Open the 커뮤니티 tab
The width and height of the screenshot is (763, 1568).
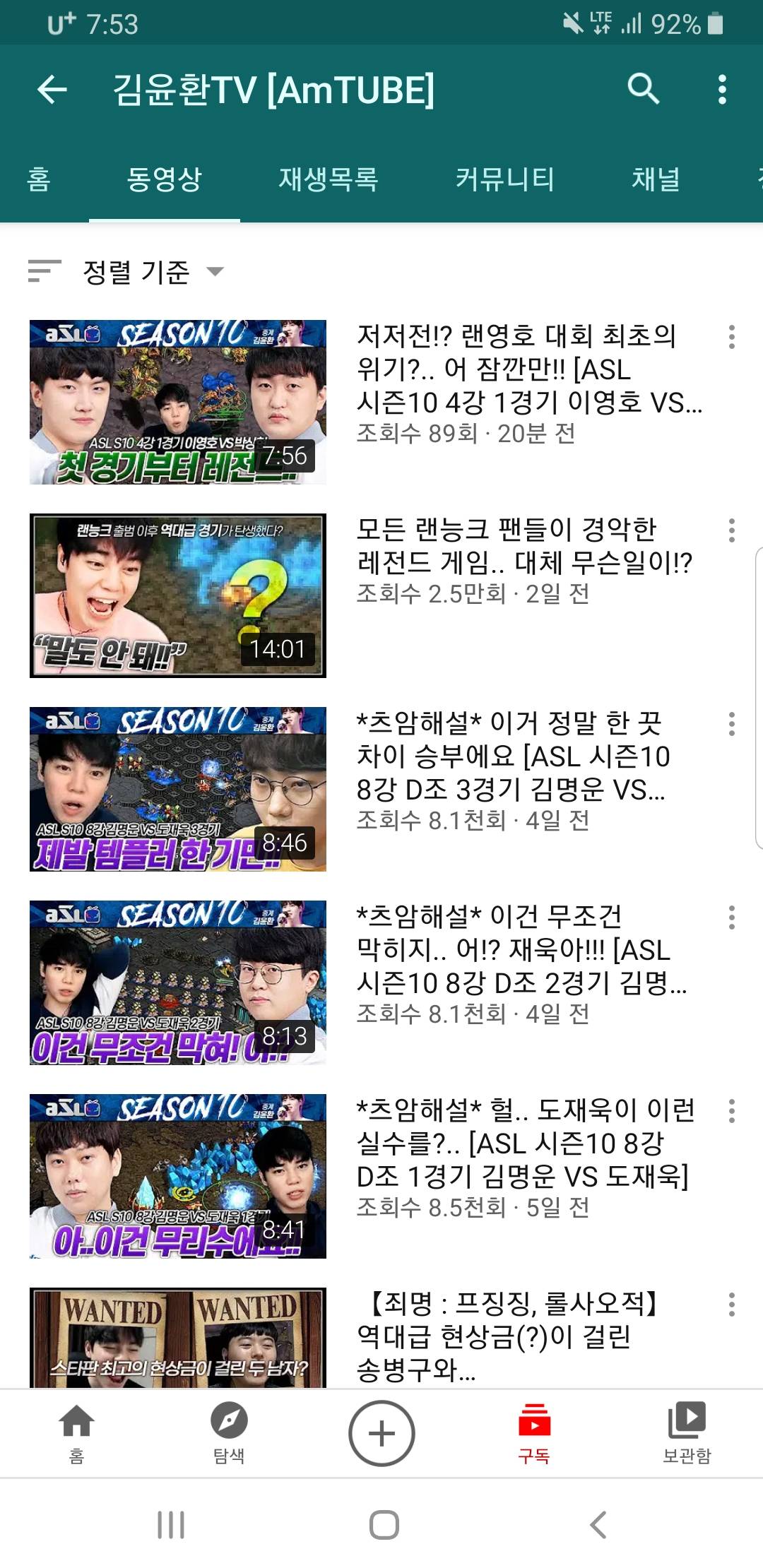[504, 179]
